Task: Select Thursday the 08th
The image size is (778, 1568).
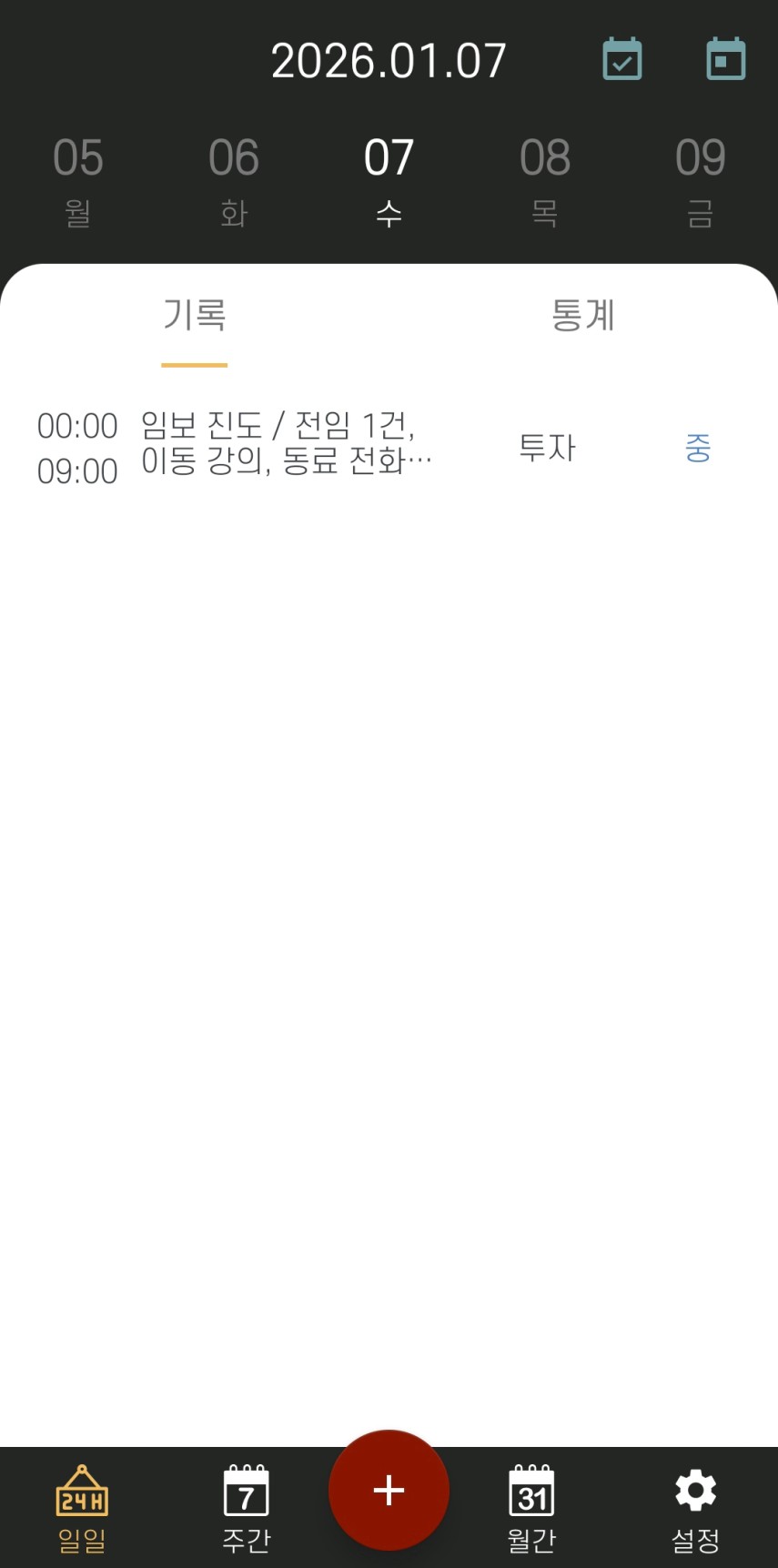Action: (x=545, y=180)
